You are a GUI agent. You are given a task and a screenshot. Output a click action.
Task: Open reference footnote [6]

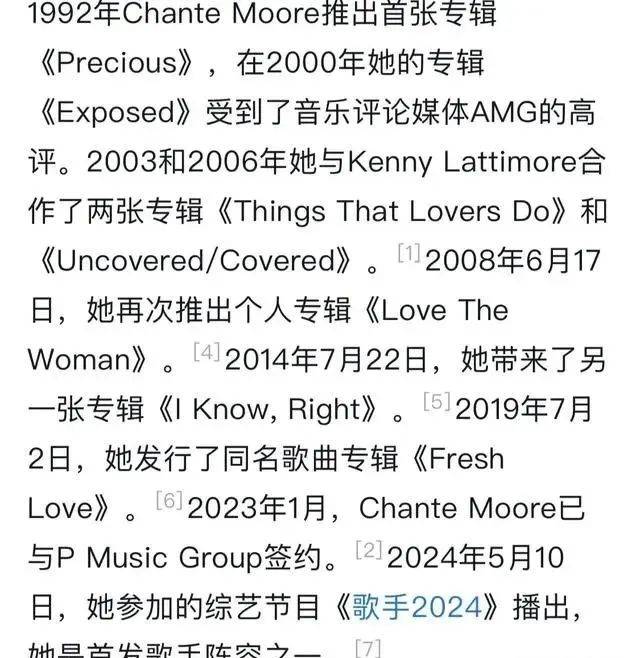[x=168, y=500]
